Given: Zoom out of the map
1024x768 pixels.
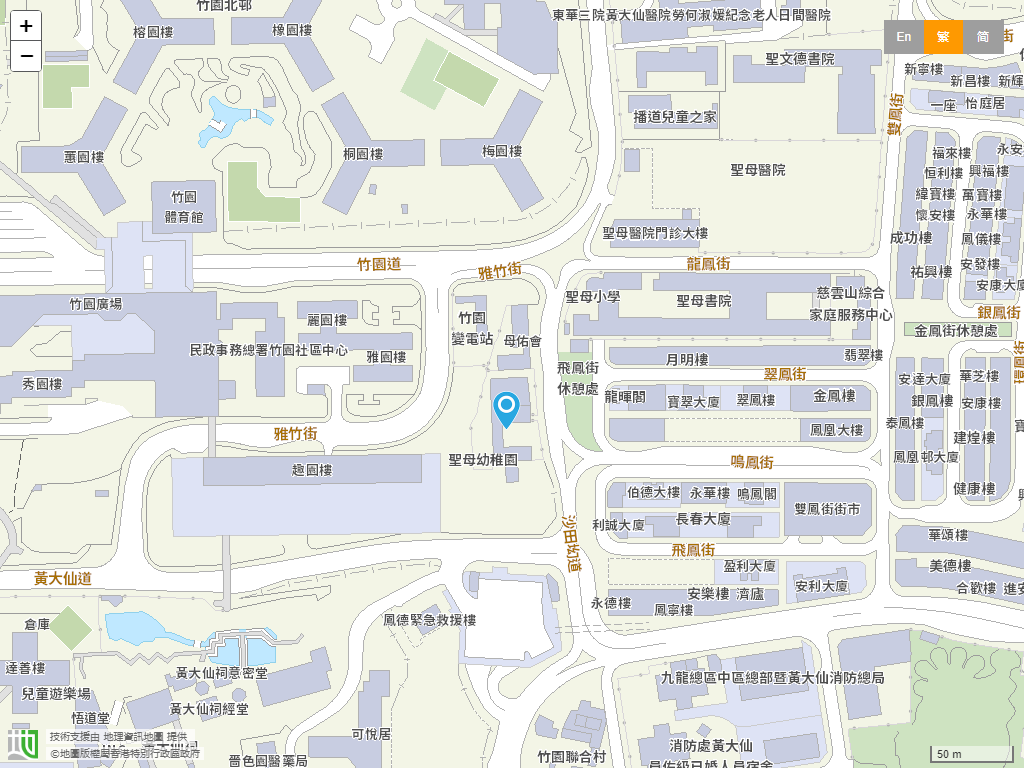Looking at the screenshot, I should pos(26,56).
